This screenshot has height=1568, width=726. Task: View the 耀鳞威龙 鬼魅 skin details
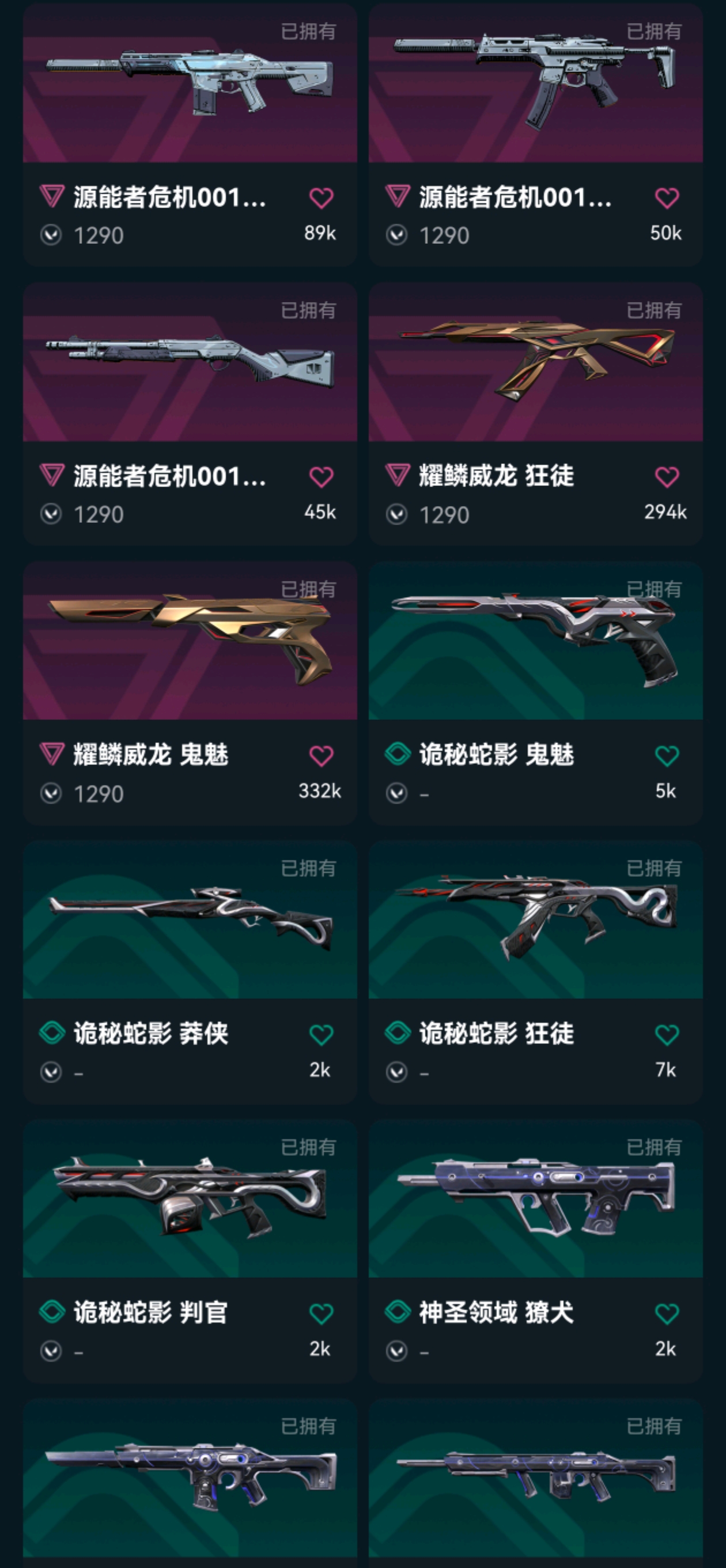190,693
